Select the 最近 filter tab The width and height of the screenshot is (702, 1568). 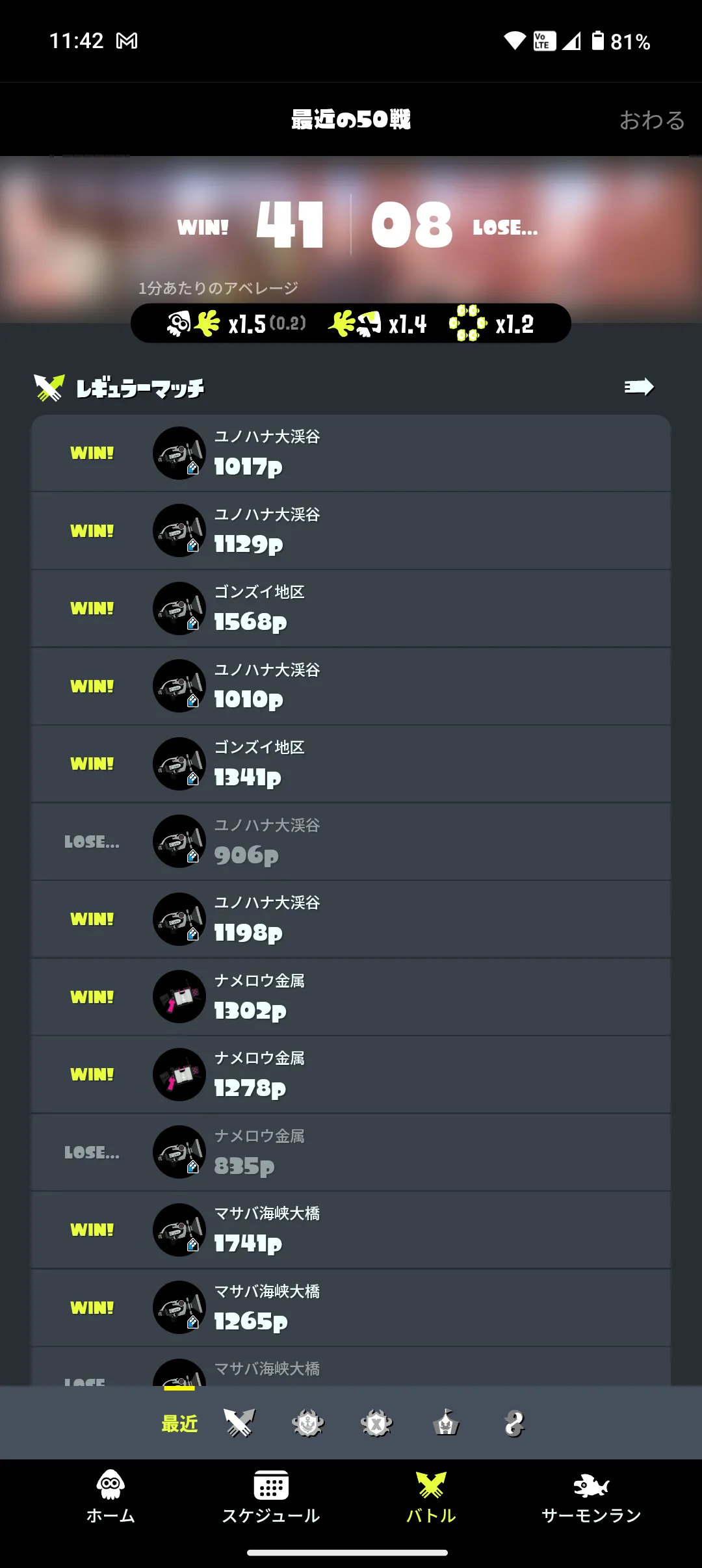179,1424
